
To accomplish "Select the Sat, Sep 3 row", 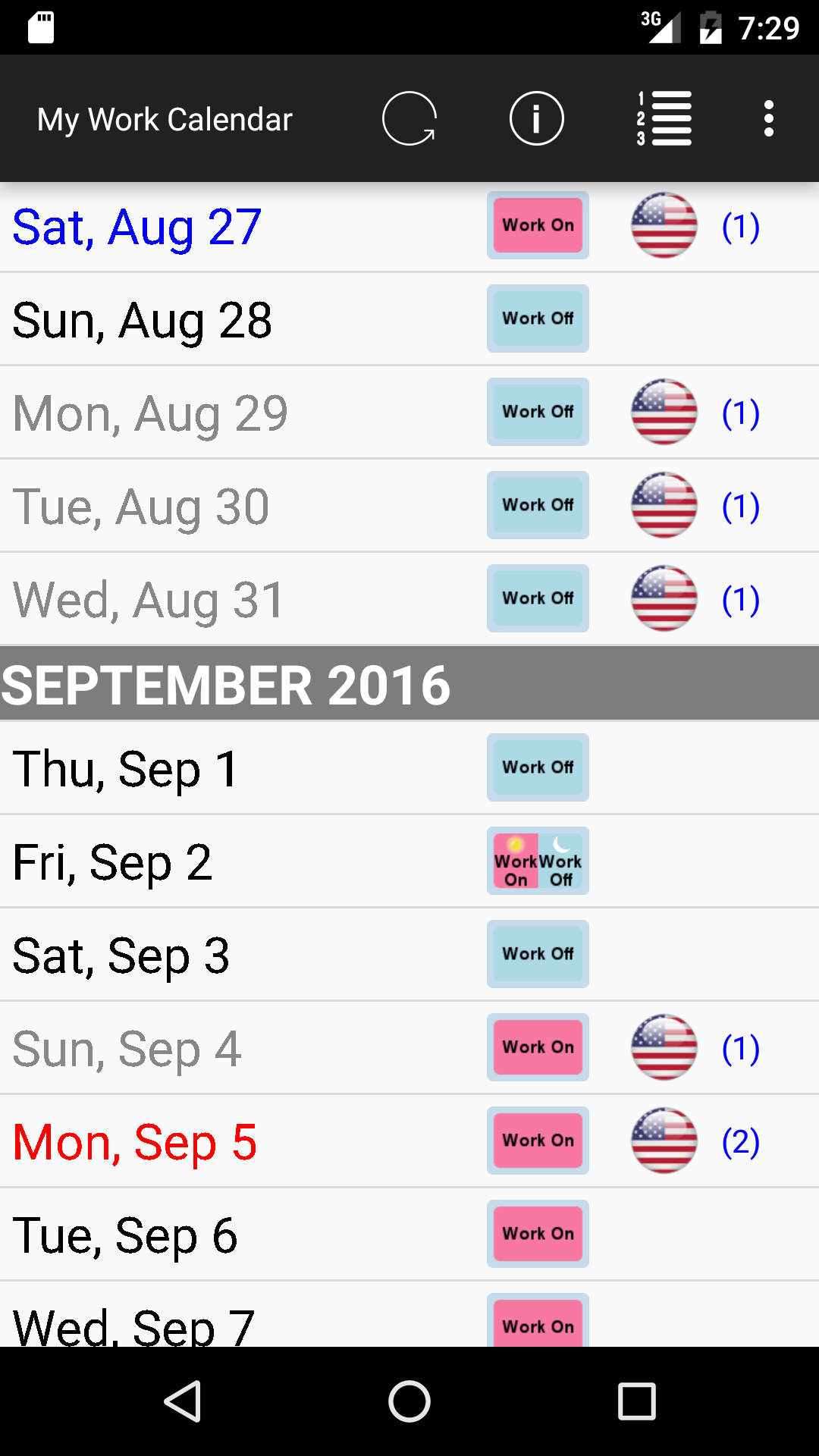I will tap(409, 955).
